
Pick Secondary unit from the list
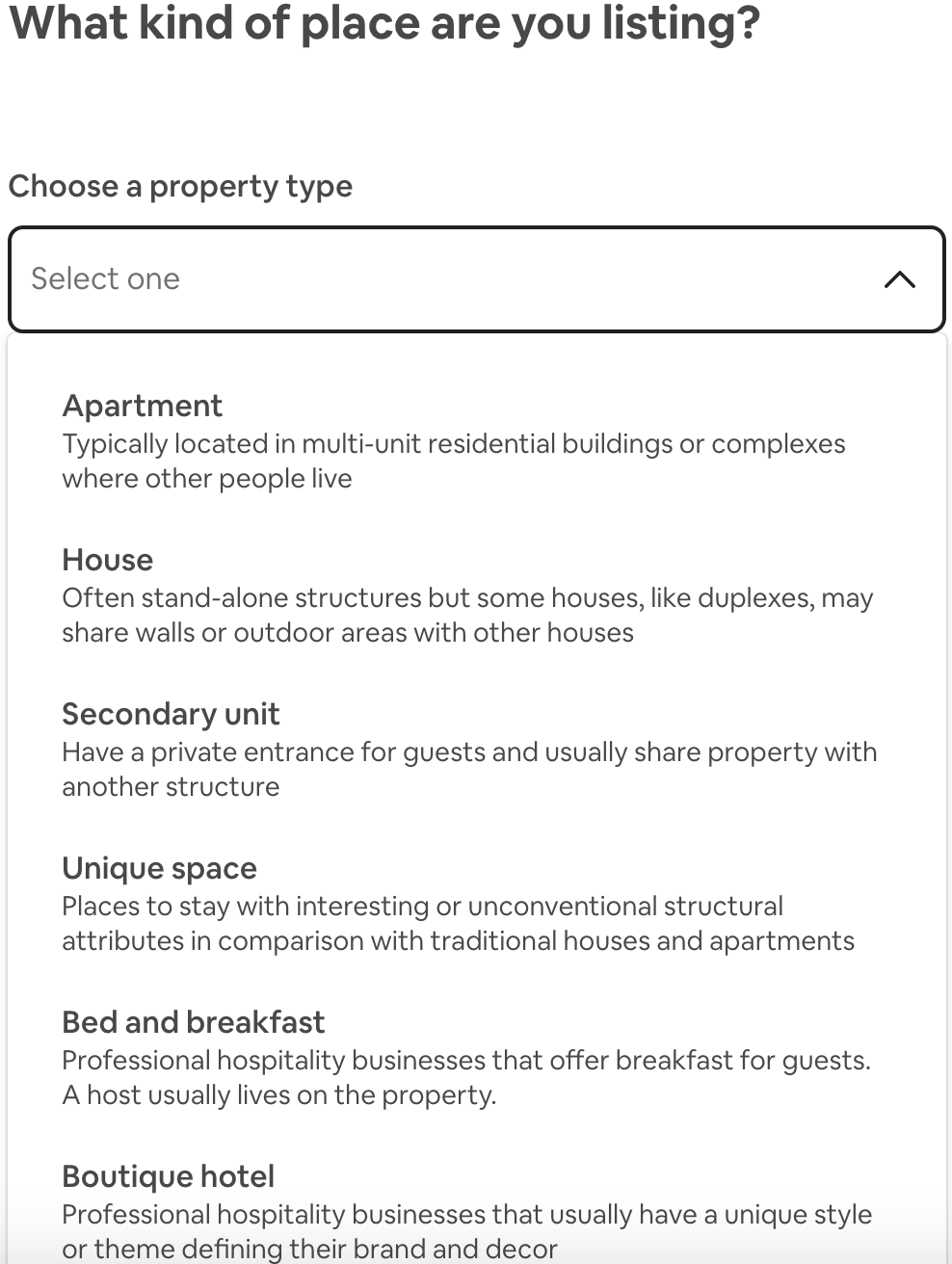(171, 715)
